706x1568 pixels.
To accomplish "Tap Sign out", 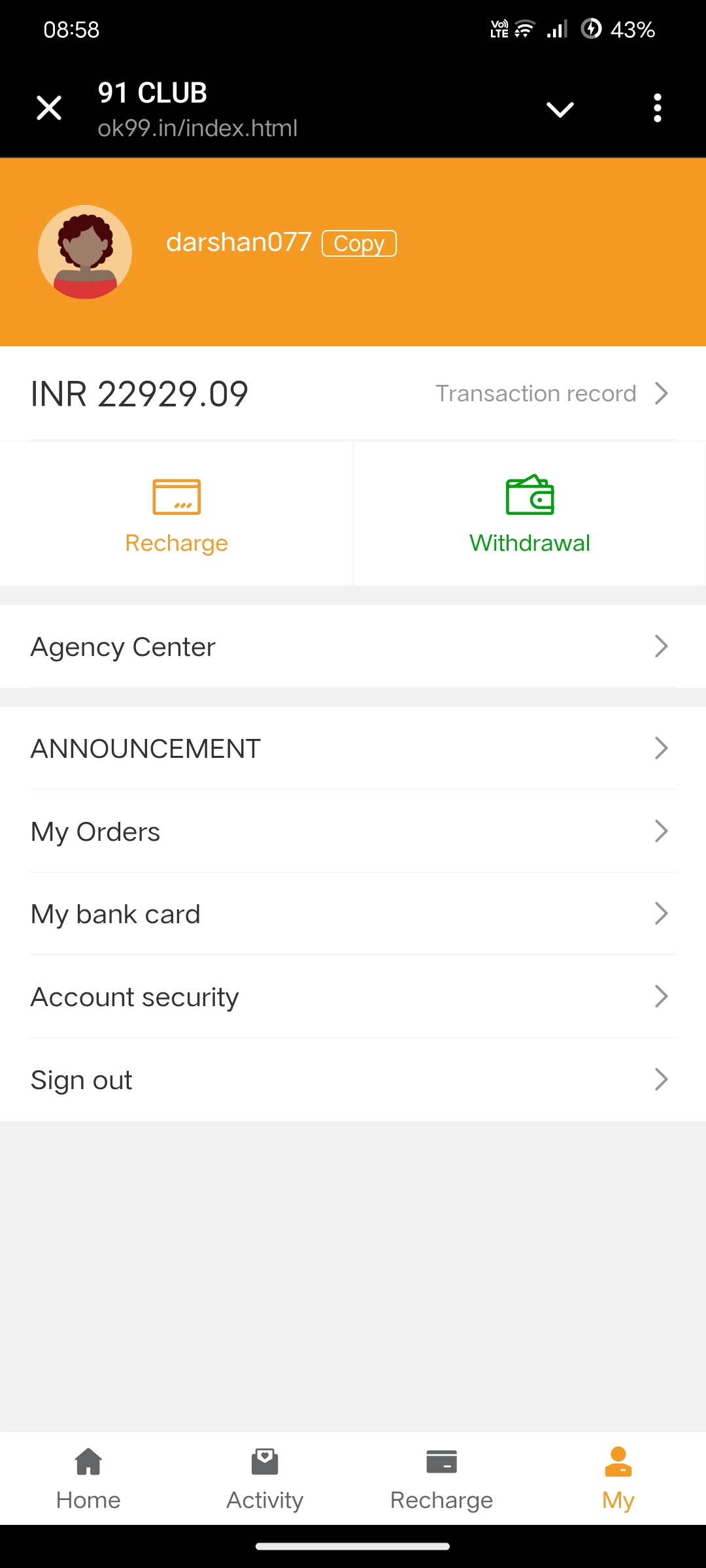I will [x=353, y=1080].
